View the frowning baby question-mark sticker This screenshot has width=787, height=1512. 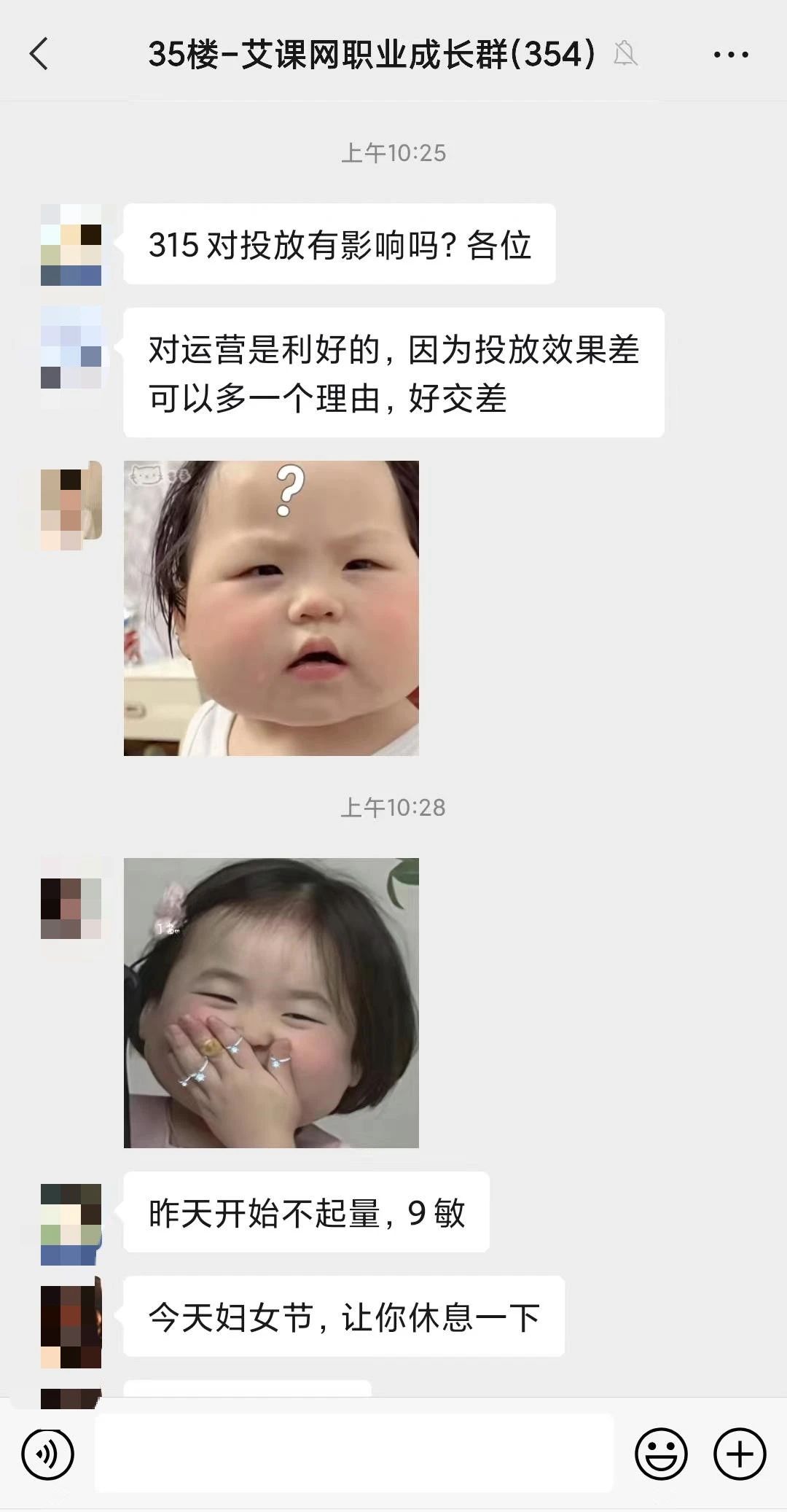[271, 608]
